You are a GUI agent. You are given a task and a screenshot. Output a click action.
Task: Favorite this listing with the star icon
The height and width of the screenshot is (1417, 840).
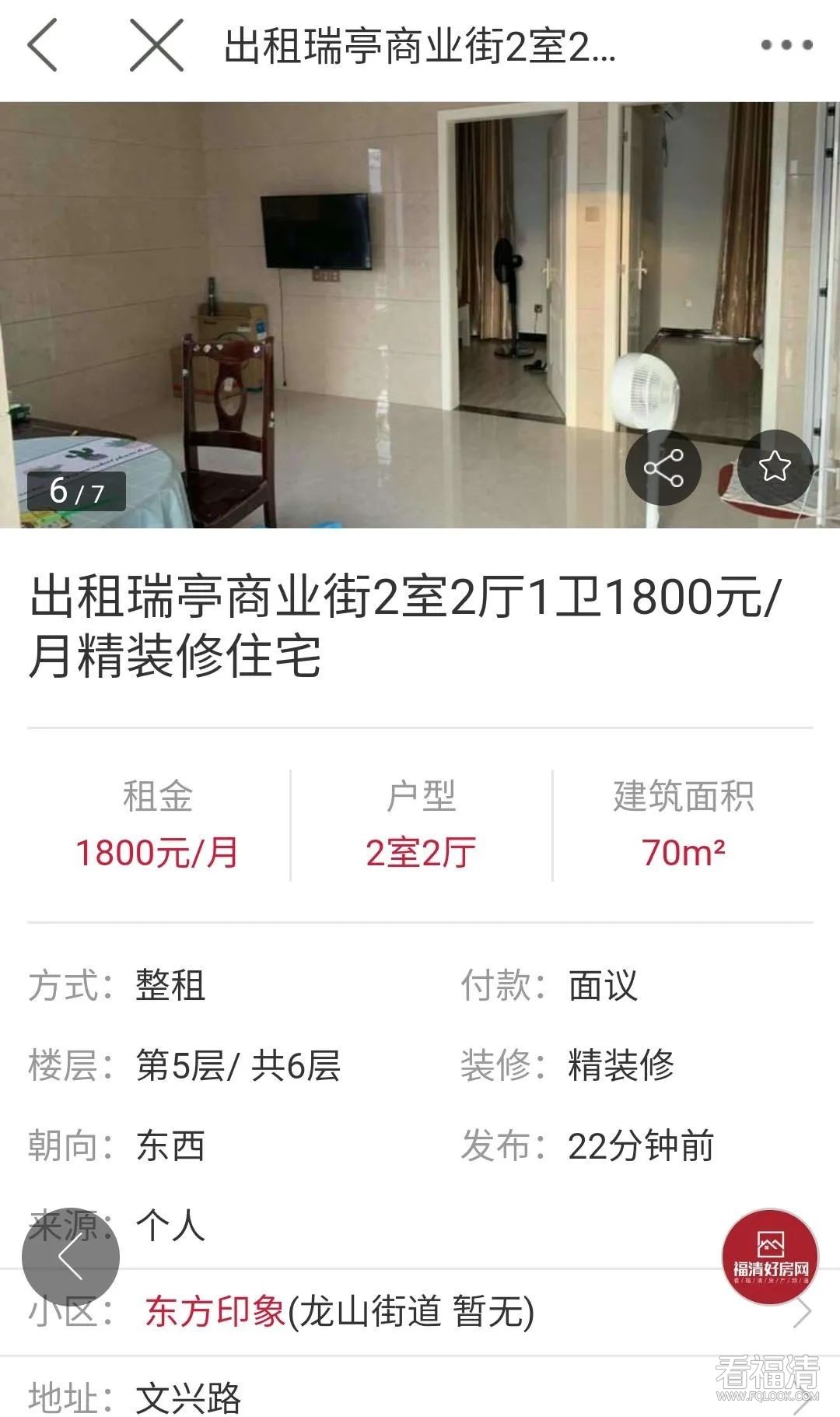pos(775,467)
